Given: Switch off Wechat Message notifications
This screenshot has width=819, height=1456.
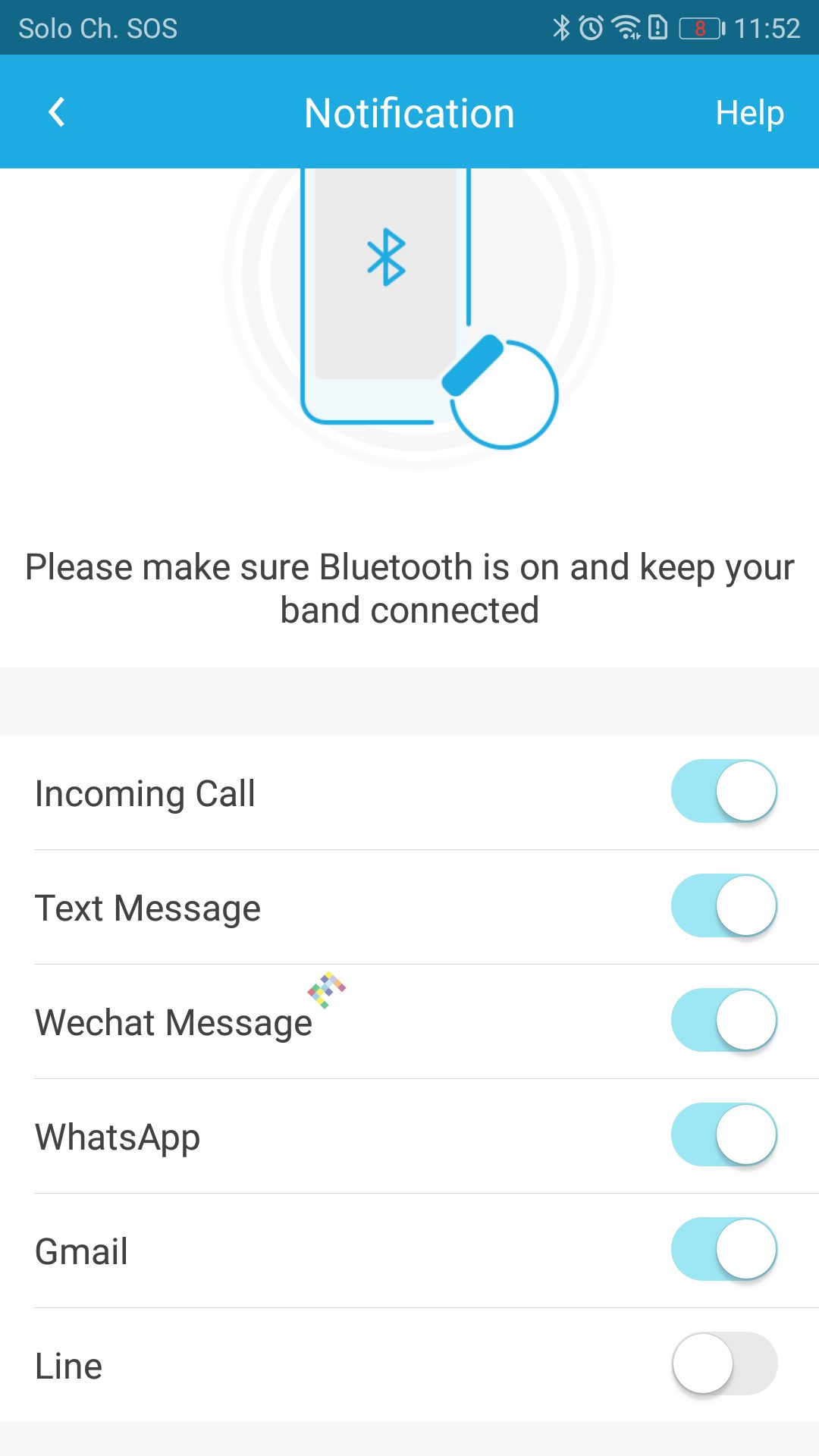Looking at the screenshot, I should tap(724, 1021).
